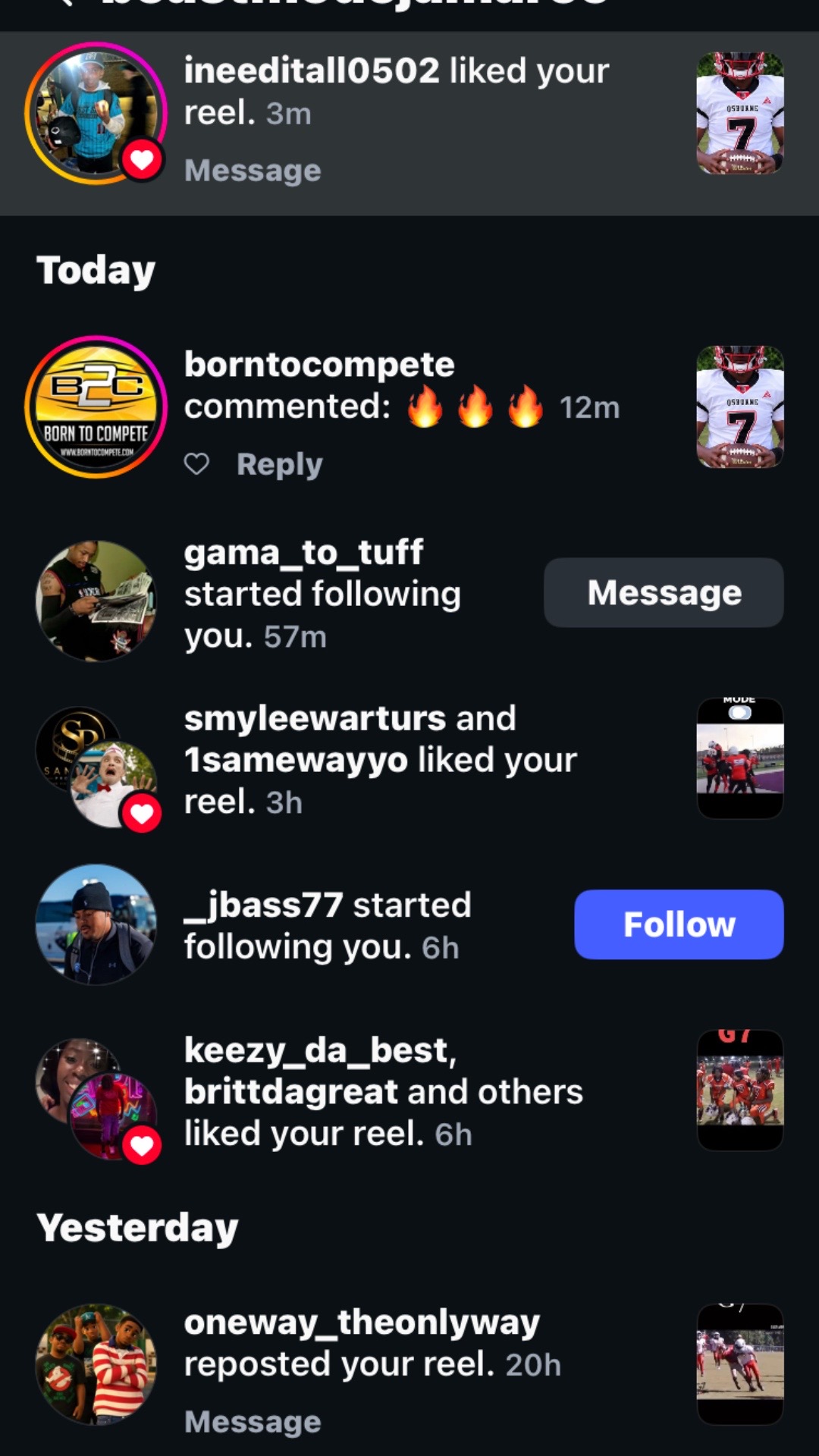View _jbass77's profile picture
819x1456 pixels.
pos(96,924)
